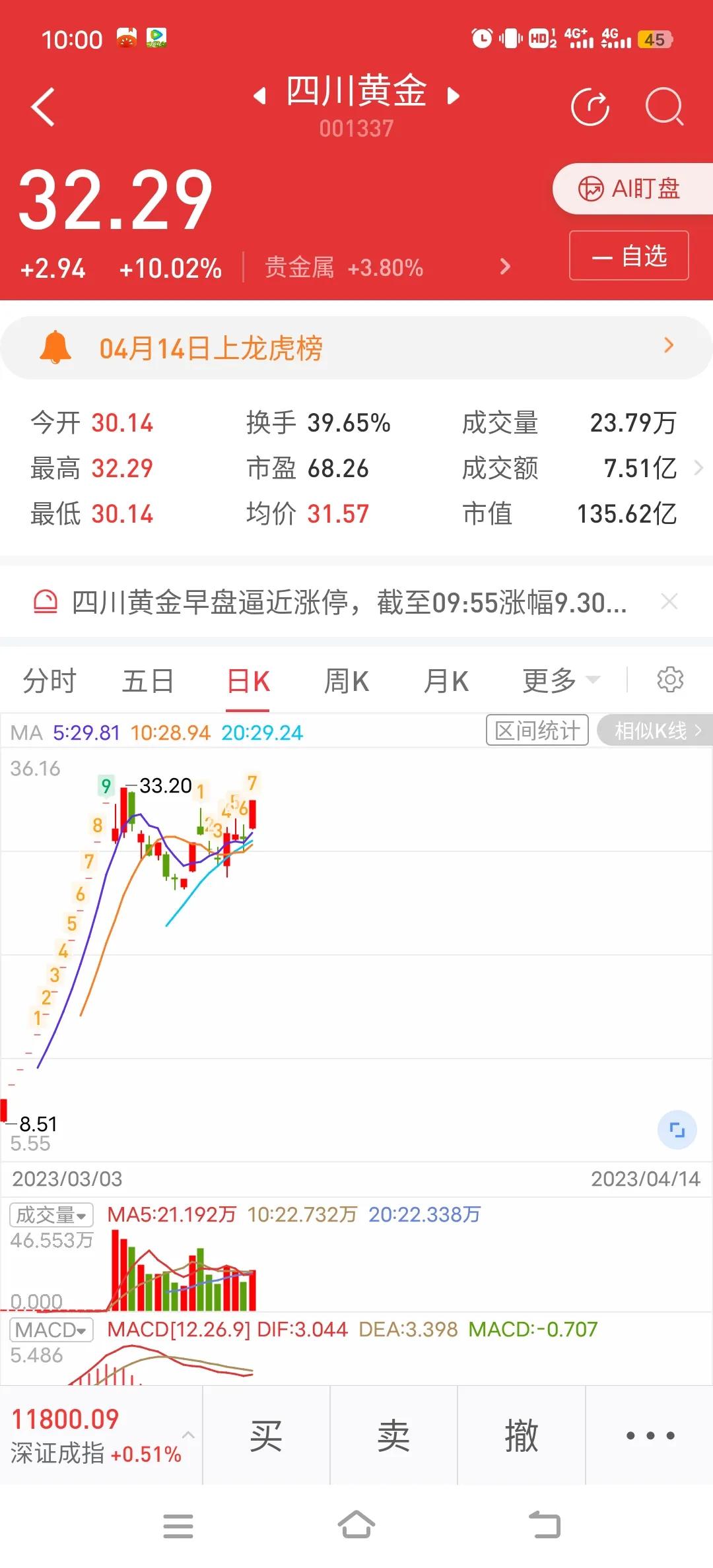
Task: Tap the back arrow to exit stock page
Action: (42, 107)
